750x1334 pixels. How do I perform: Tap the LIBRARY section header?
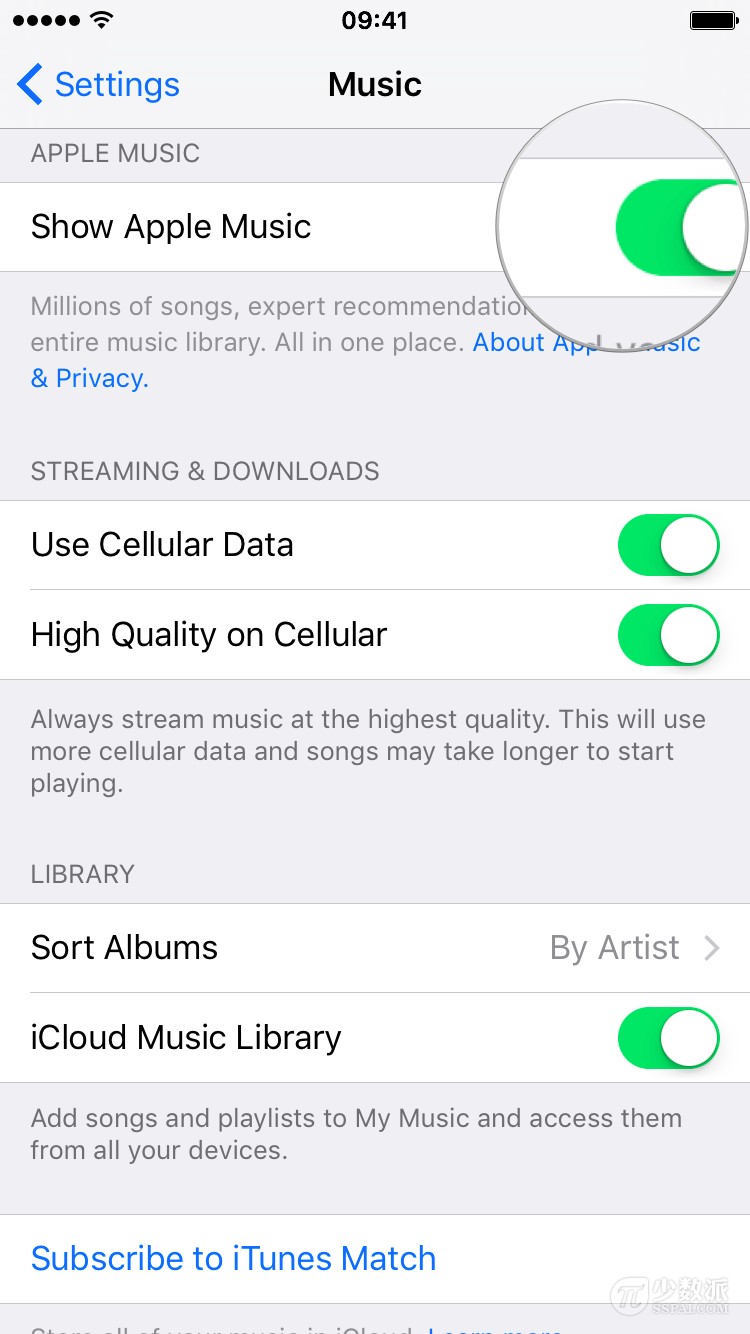82,874
